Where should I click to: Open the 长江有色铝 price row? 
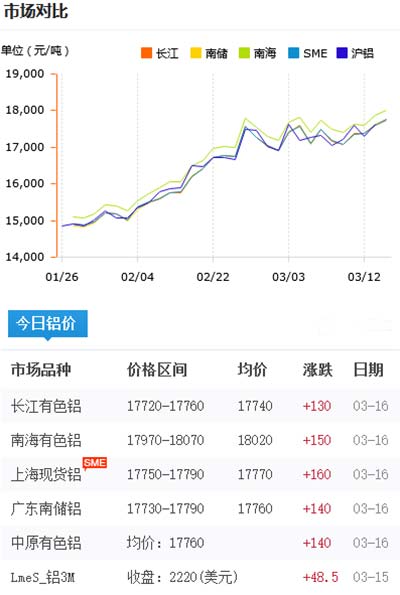pos(200,406)
